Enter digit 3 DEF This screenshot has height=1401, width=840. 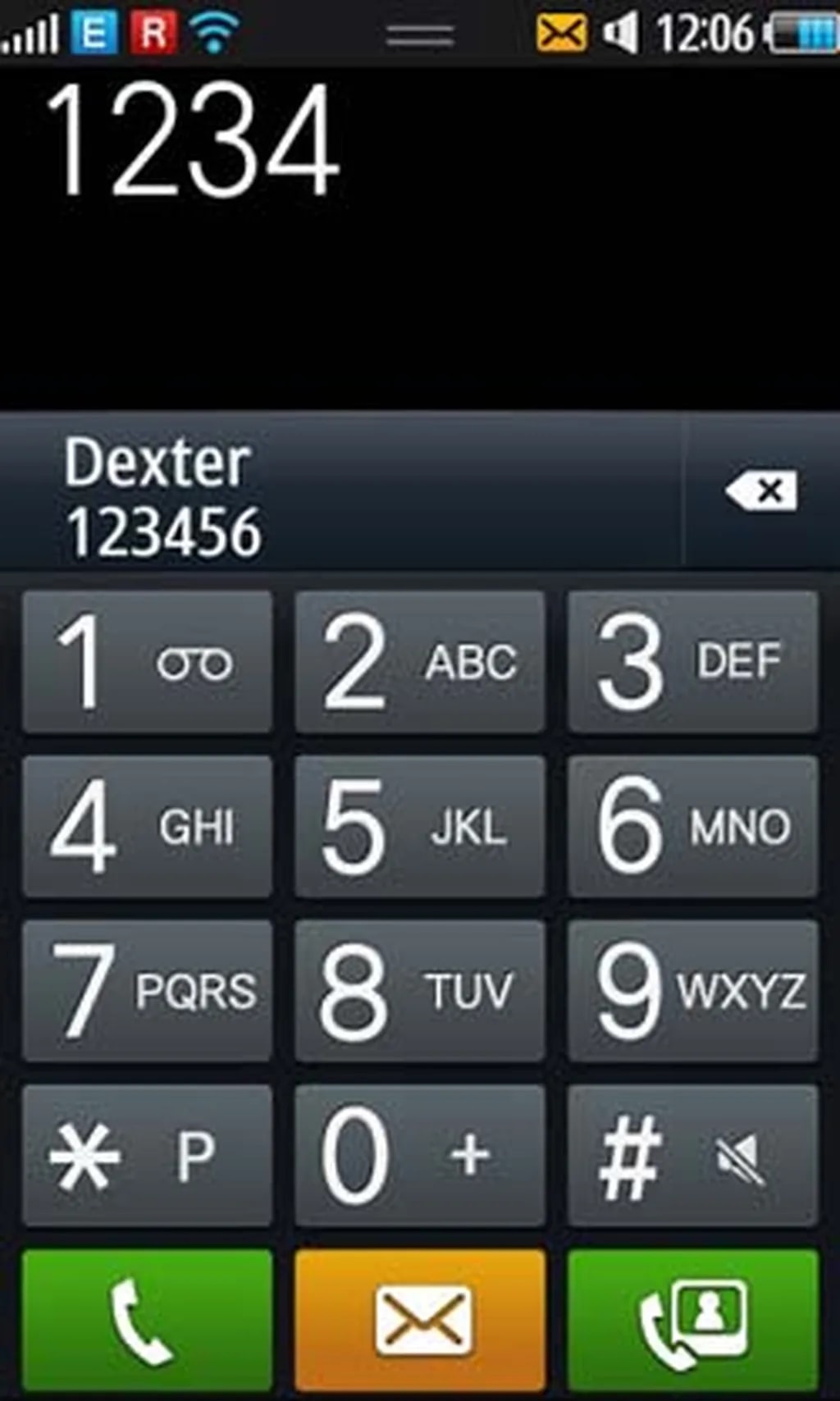[x=692, y=661]
